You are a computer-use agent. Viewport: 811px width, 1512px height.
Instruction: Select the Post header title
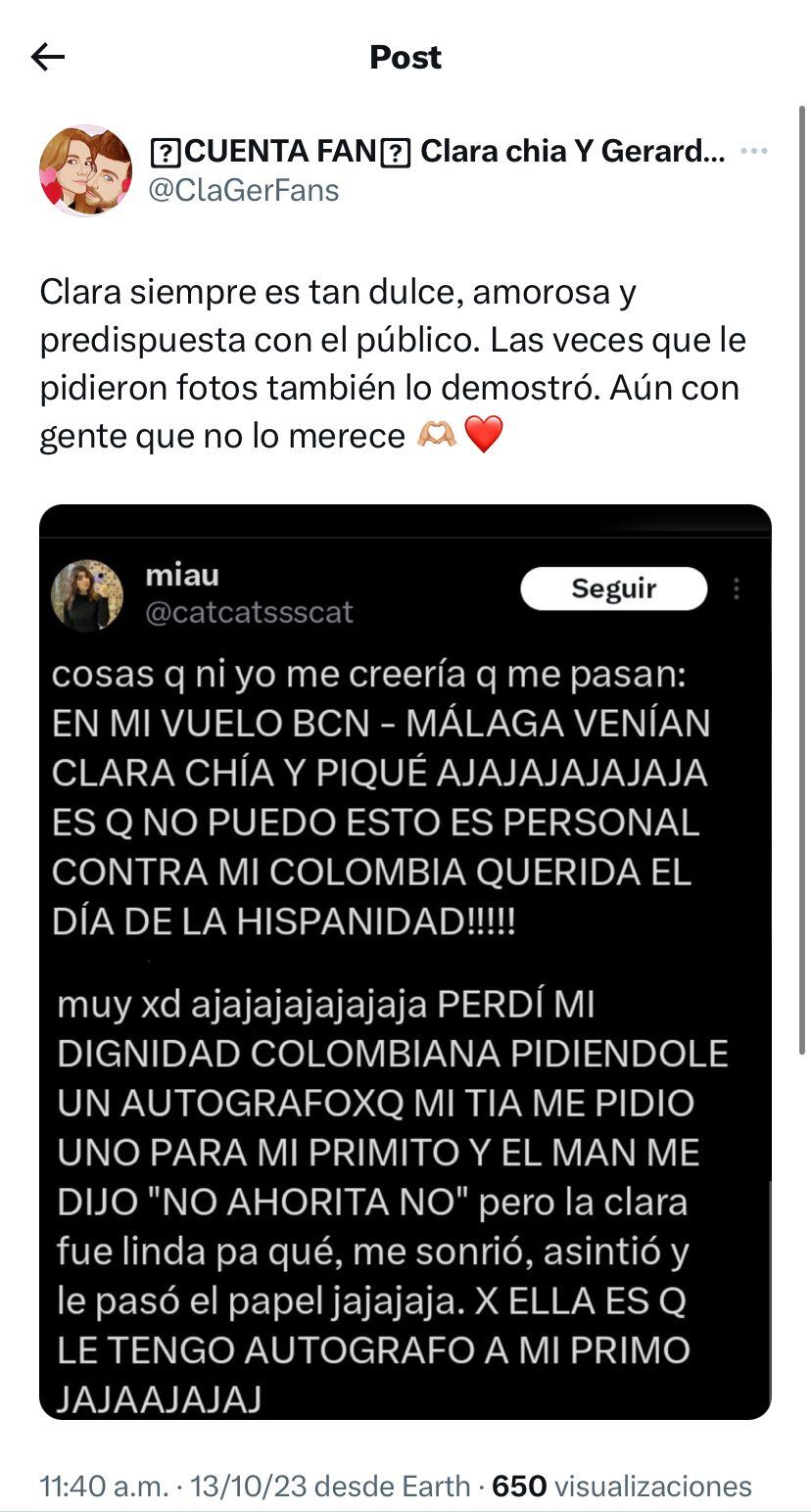(405, 58)
